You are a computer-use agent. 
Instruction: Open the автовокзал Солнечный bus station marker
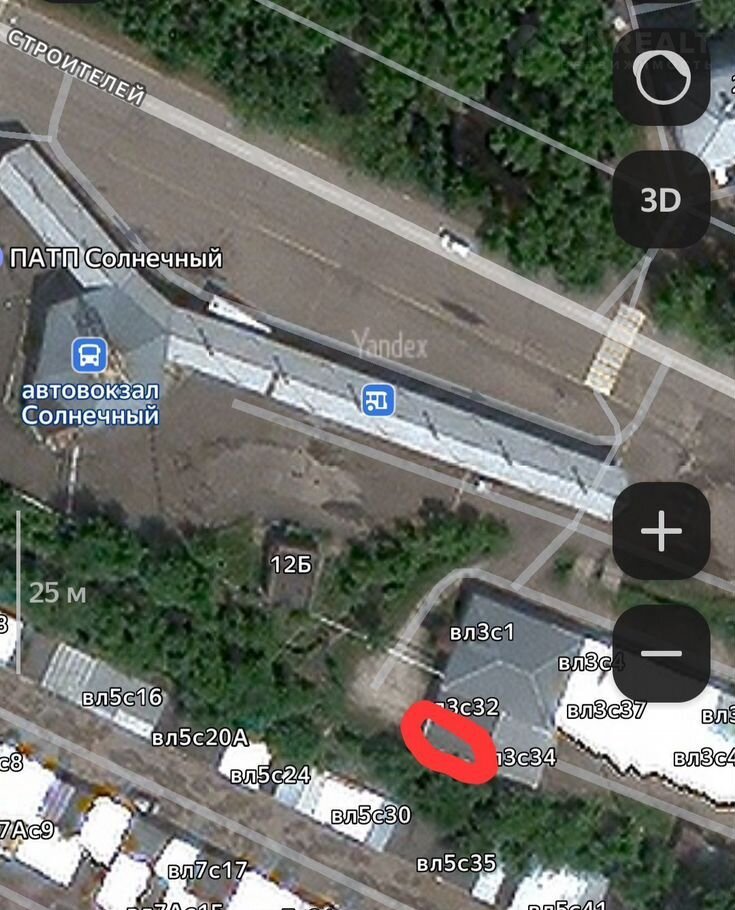coord(90,355)
